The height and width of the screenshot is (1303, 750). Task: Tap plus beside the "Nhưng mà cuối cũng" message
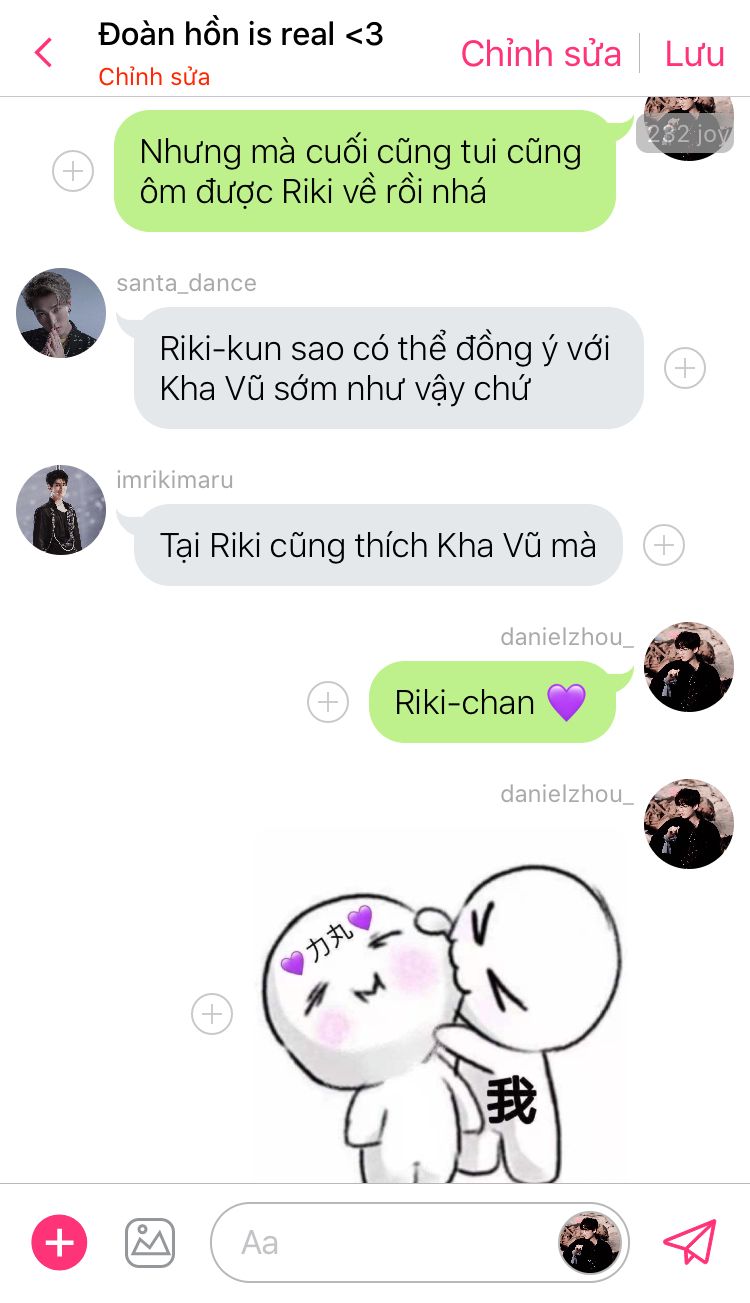[x=73, y=171]
